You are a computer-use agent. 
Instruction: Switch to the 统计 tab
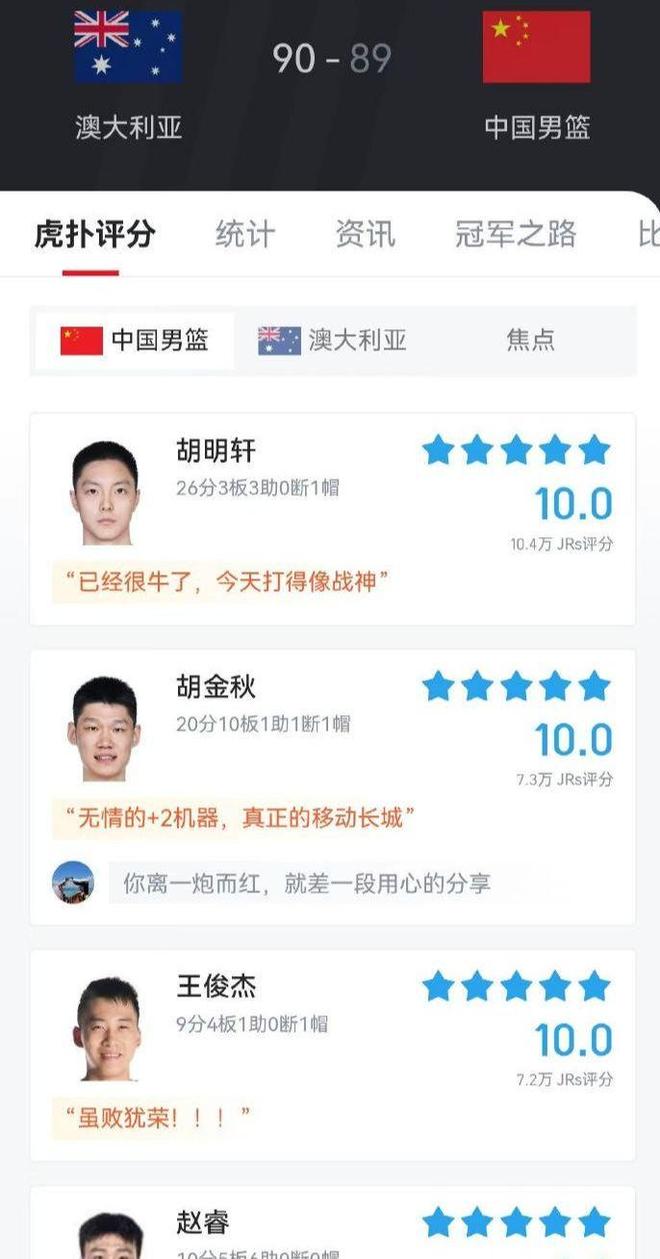click(x=245, y=234)
